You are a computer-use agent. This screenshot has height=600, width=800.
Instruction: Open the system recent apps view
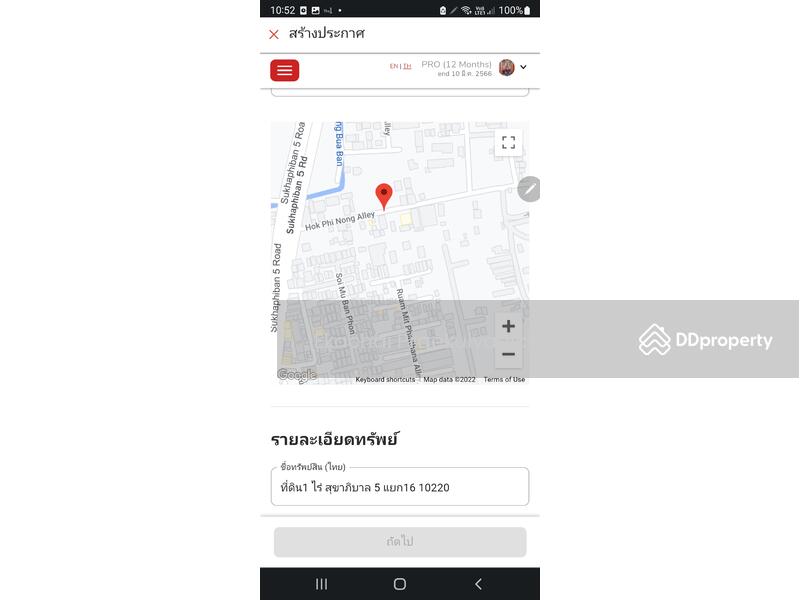[321, 584]
